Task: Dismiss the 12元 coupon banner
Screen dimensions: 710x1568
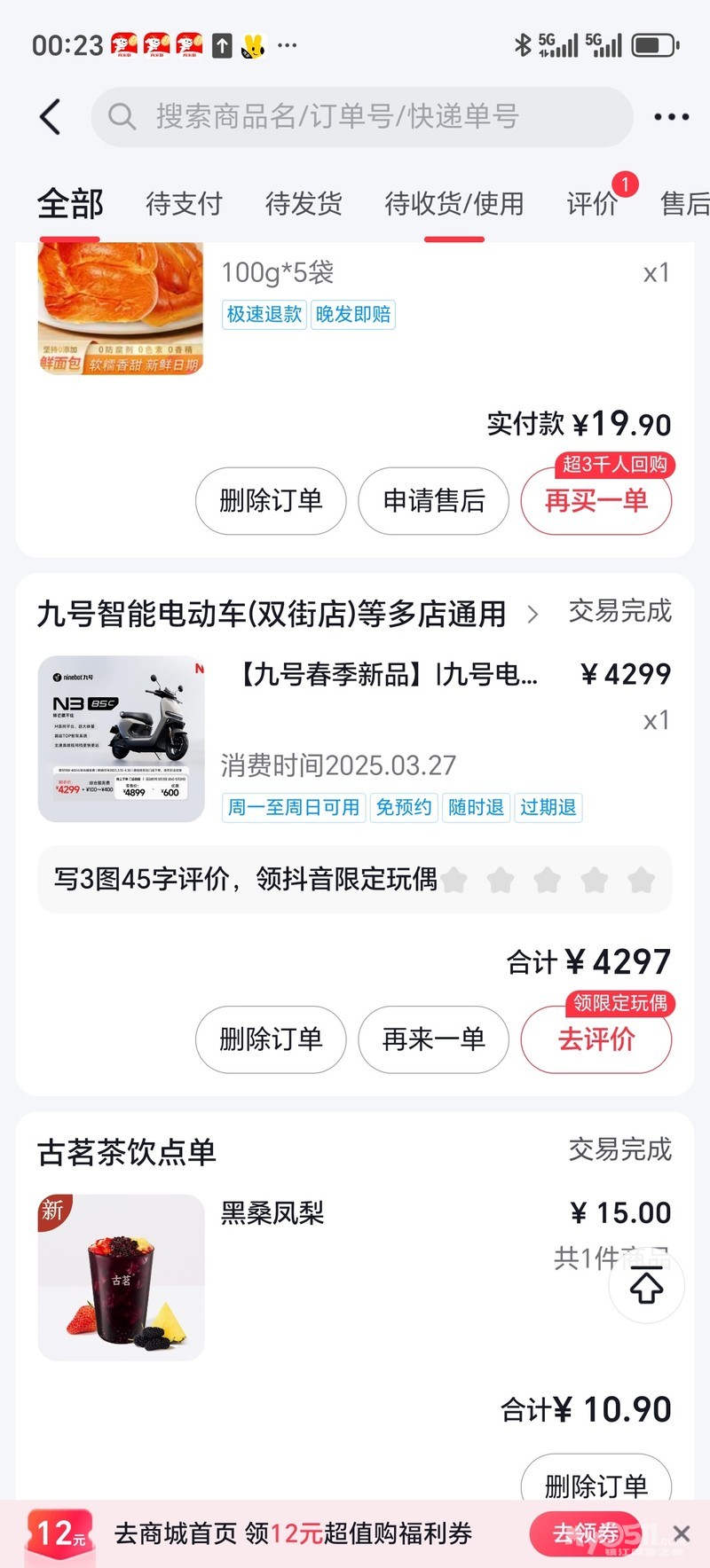Action: [x=682, y=1533]
